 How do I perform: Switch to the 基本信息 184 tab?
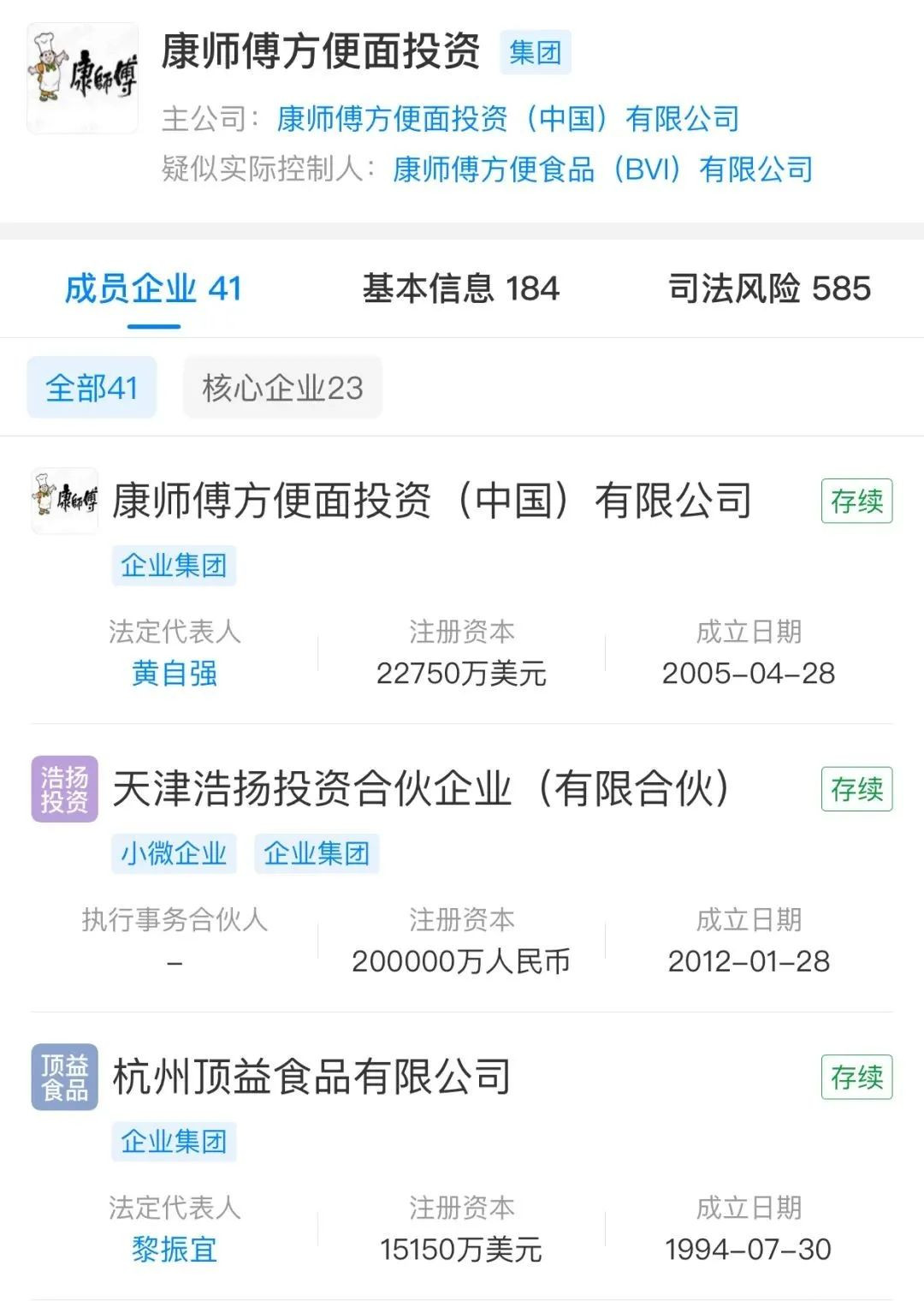click(460, 289)
